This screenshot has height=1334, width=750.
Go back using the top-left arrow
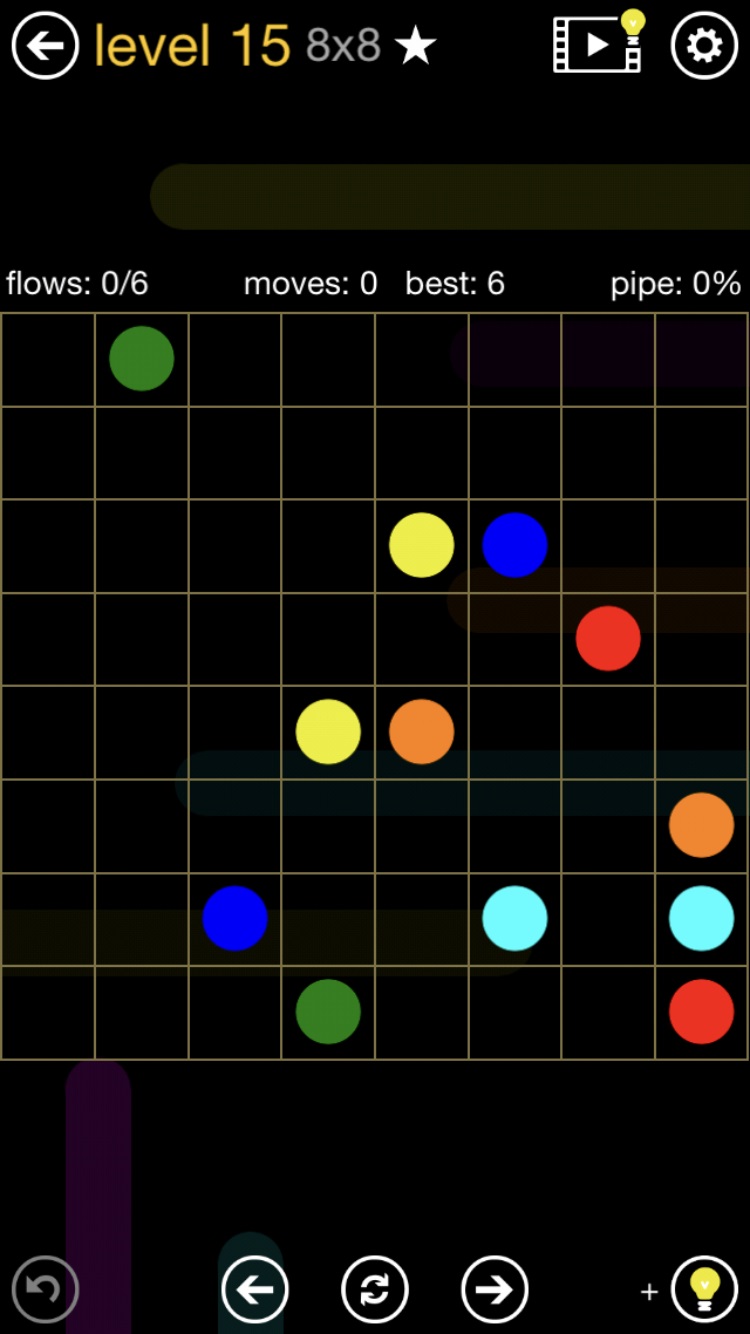(45, 45)
